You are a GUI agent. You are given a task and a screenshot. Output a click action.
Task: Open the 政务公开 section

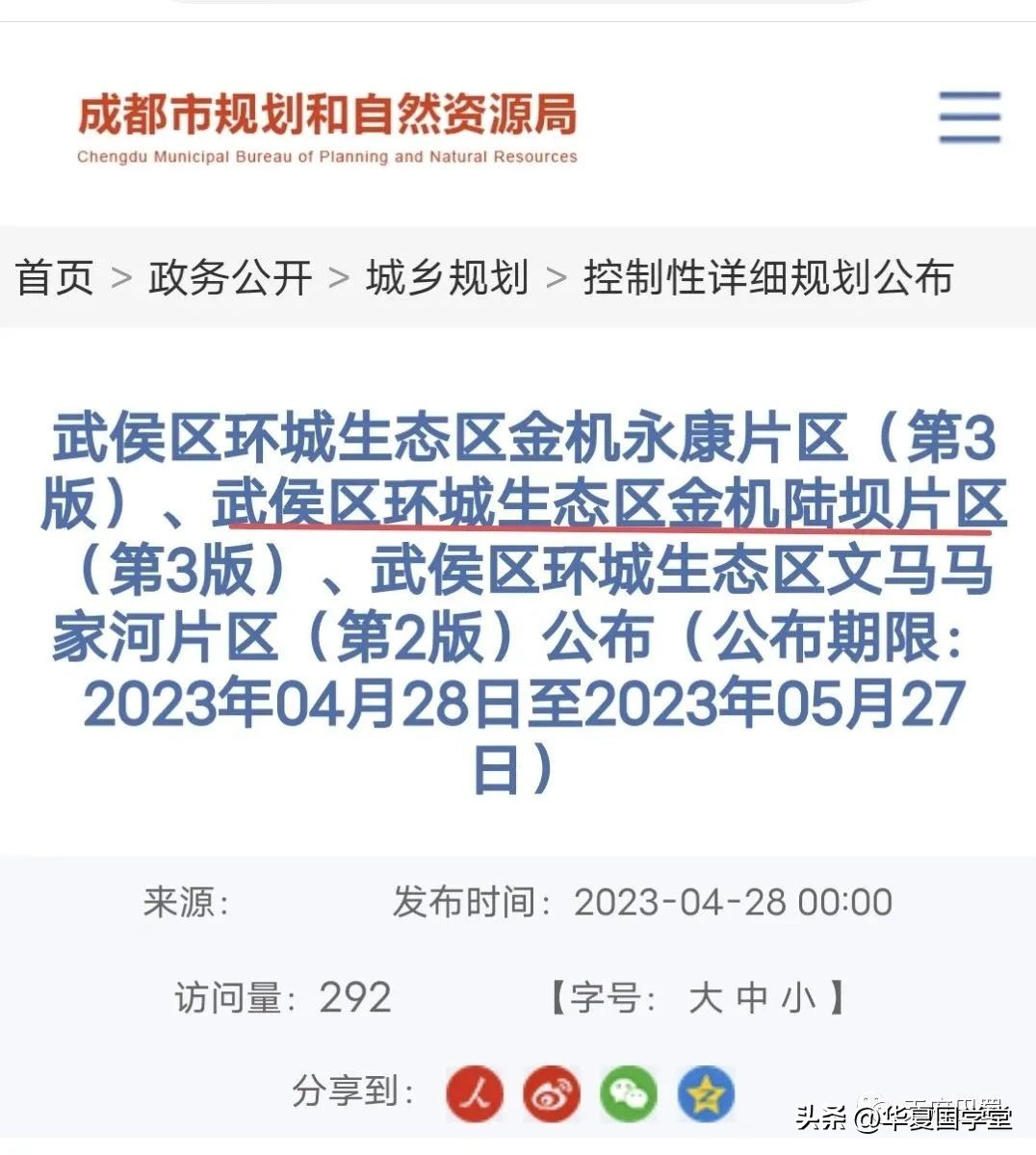coord(229,278)
